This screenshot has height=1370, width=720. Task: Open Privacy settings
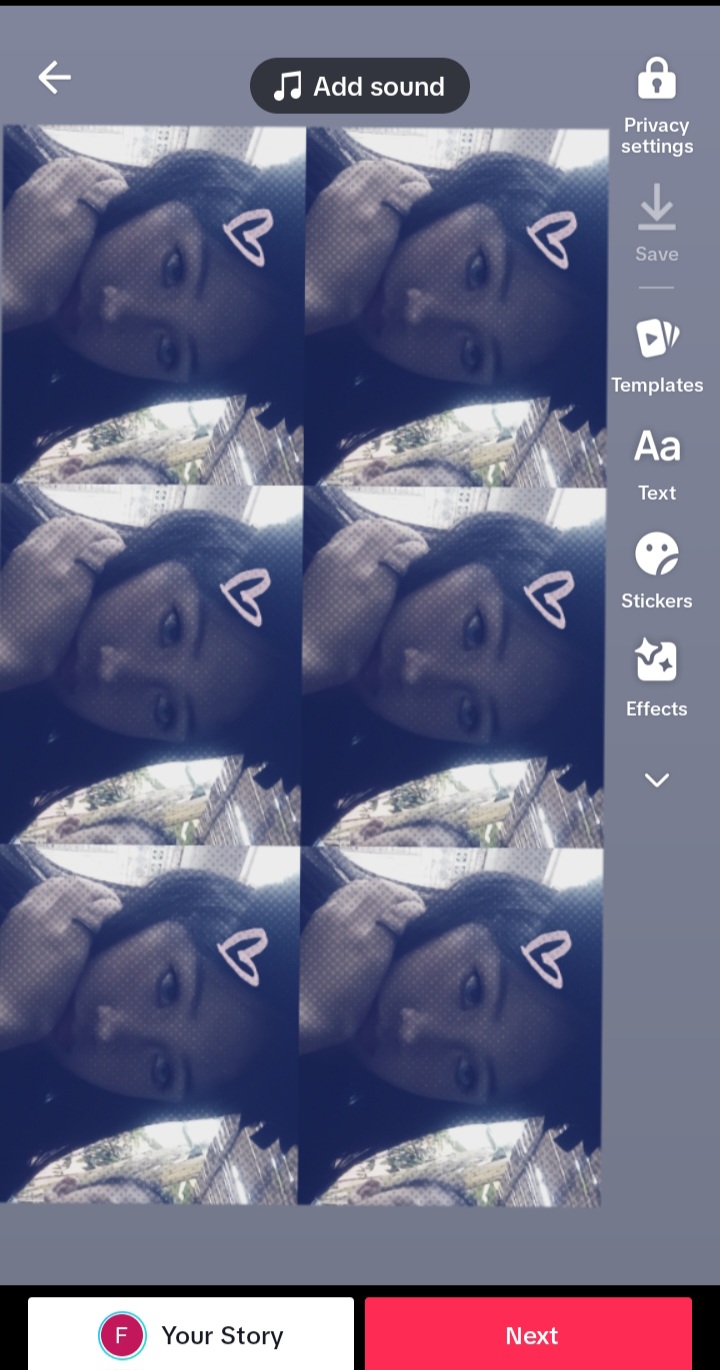[656, 106]
